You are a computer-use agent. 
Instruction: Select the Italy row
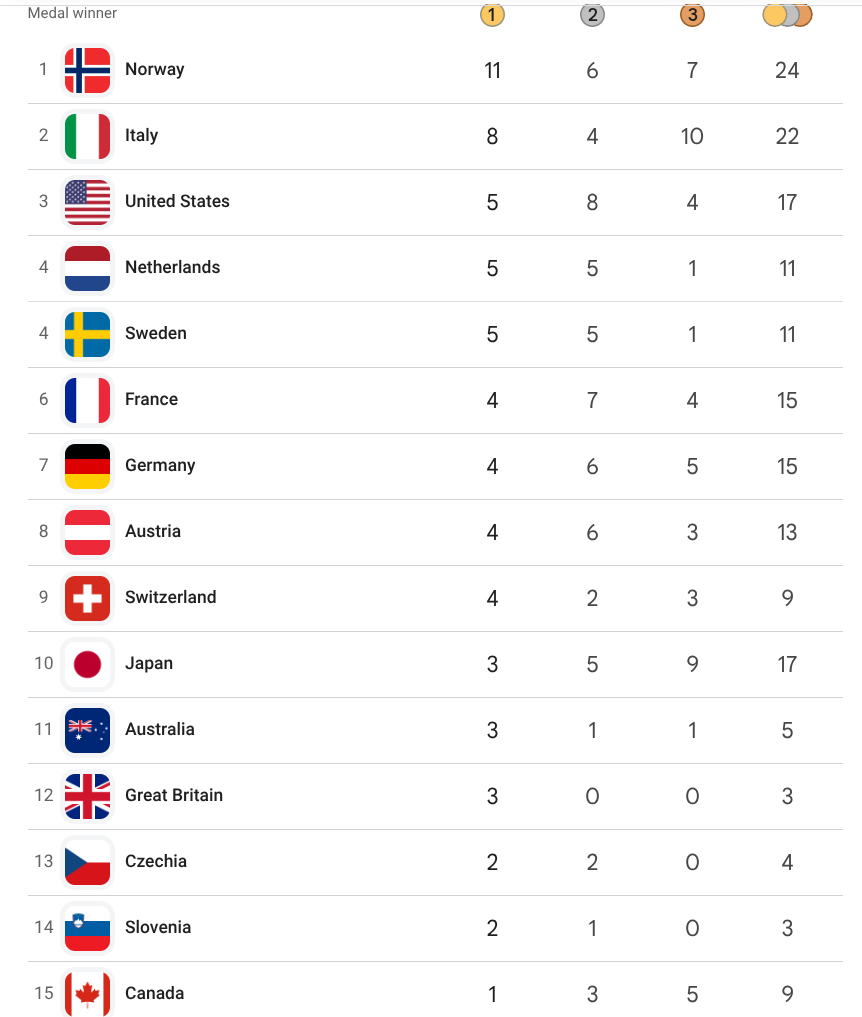[141, 136]
